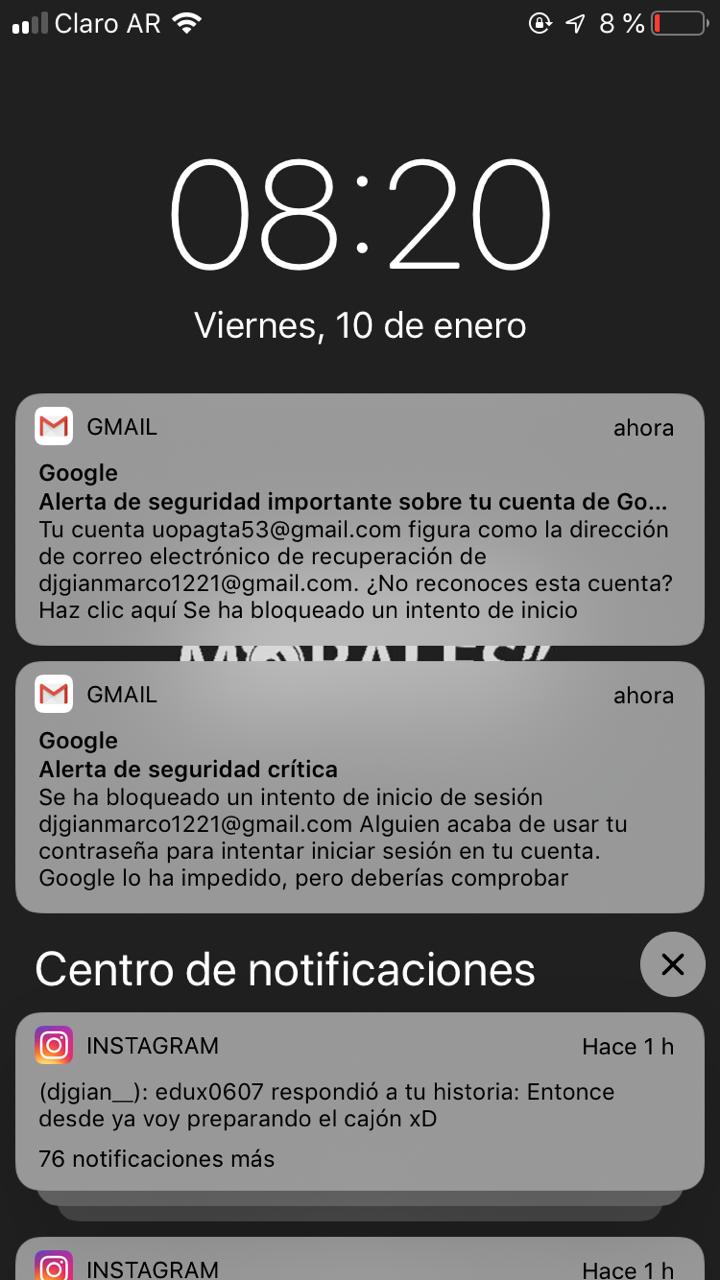Screen dimensions: 720x1280
Task: Dismiss the notification center with the X button
Action: pos(672,964)
